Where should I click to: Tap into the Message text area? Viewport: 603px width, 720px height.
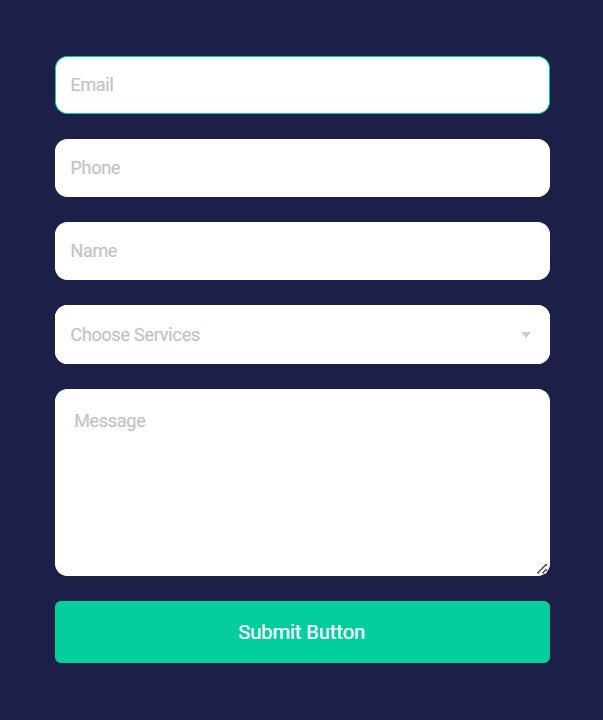(302, 482)
